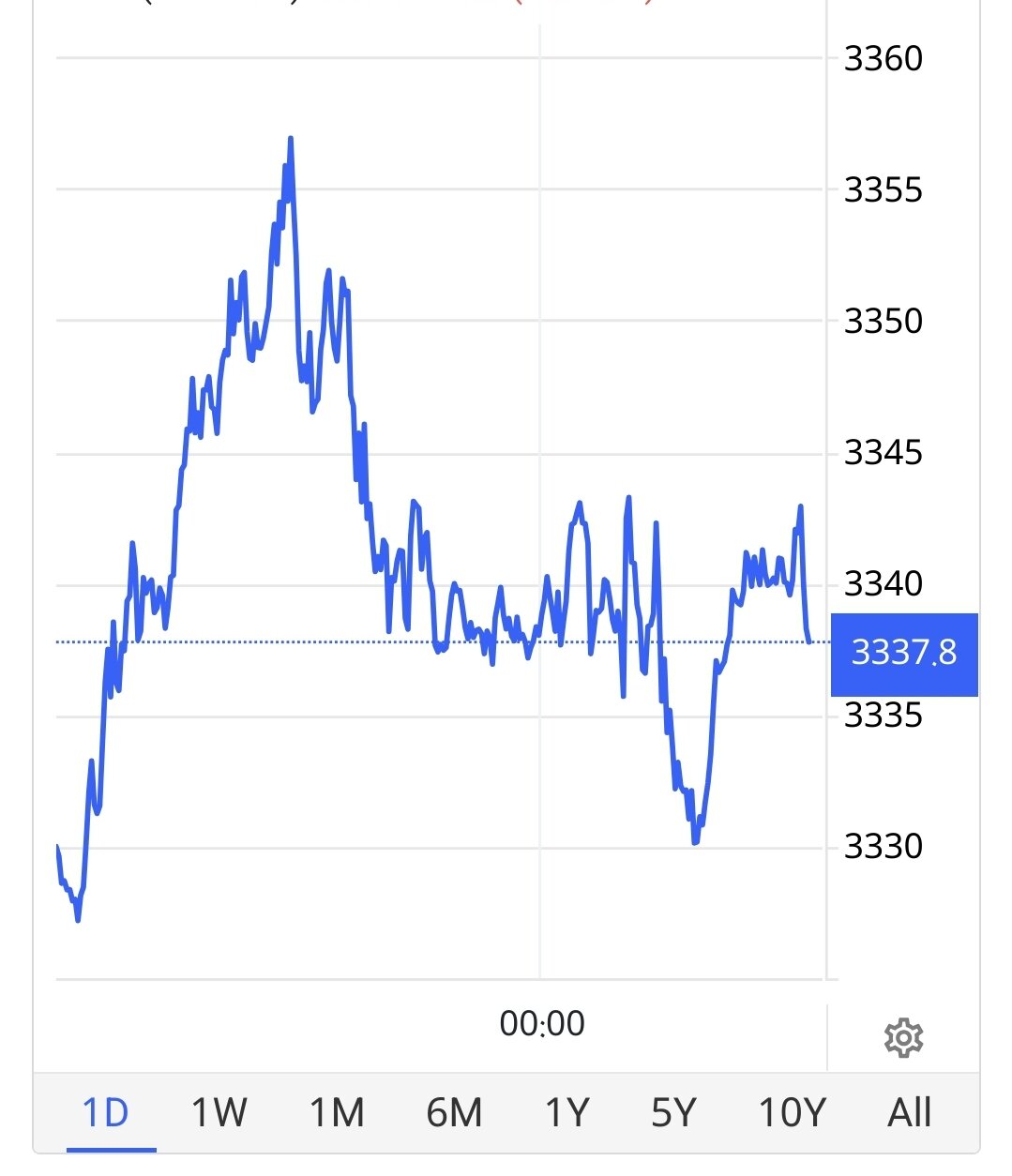Display the All time range
The width and height of the screenshot is (1012, 1176).
coord(909,1113)
